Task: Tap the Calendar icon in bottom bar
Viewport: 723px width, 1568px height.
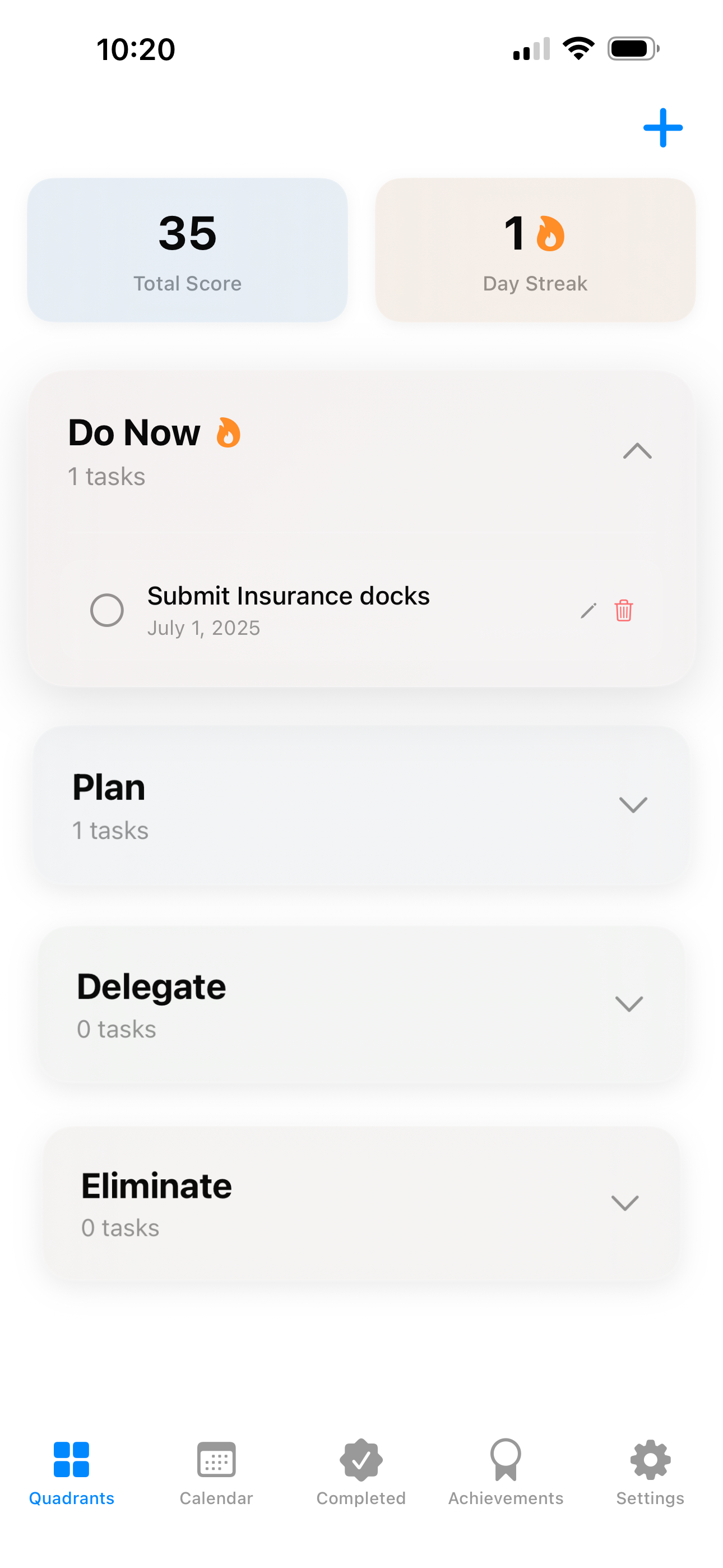Action: [x=216, y=1459]
